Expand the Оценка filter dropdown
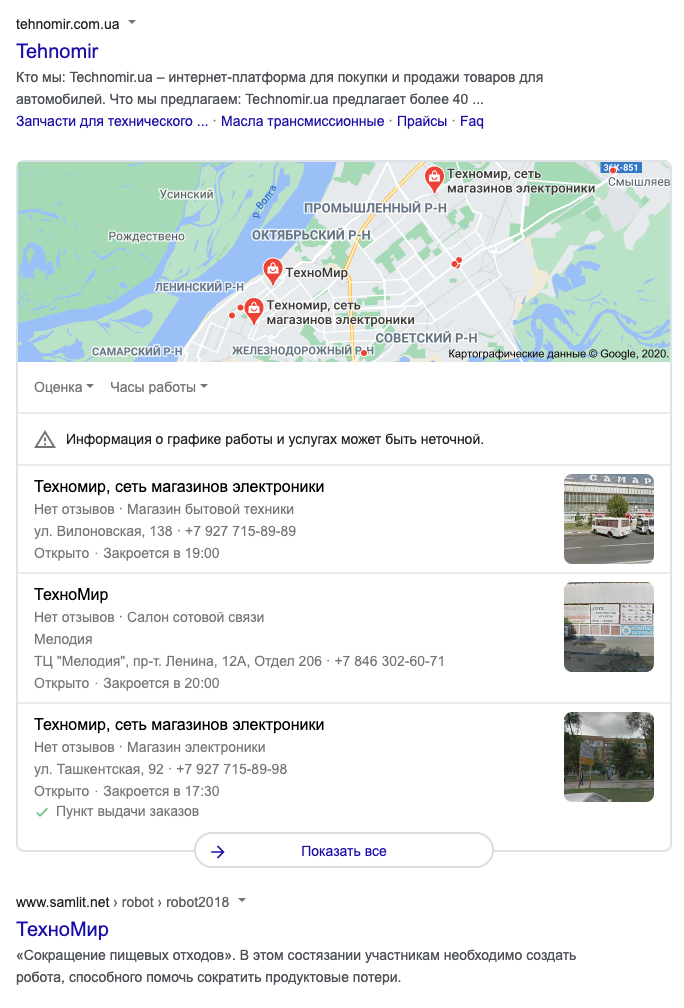 click(64, 387)
